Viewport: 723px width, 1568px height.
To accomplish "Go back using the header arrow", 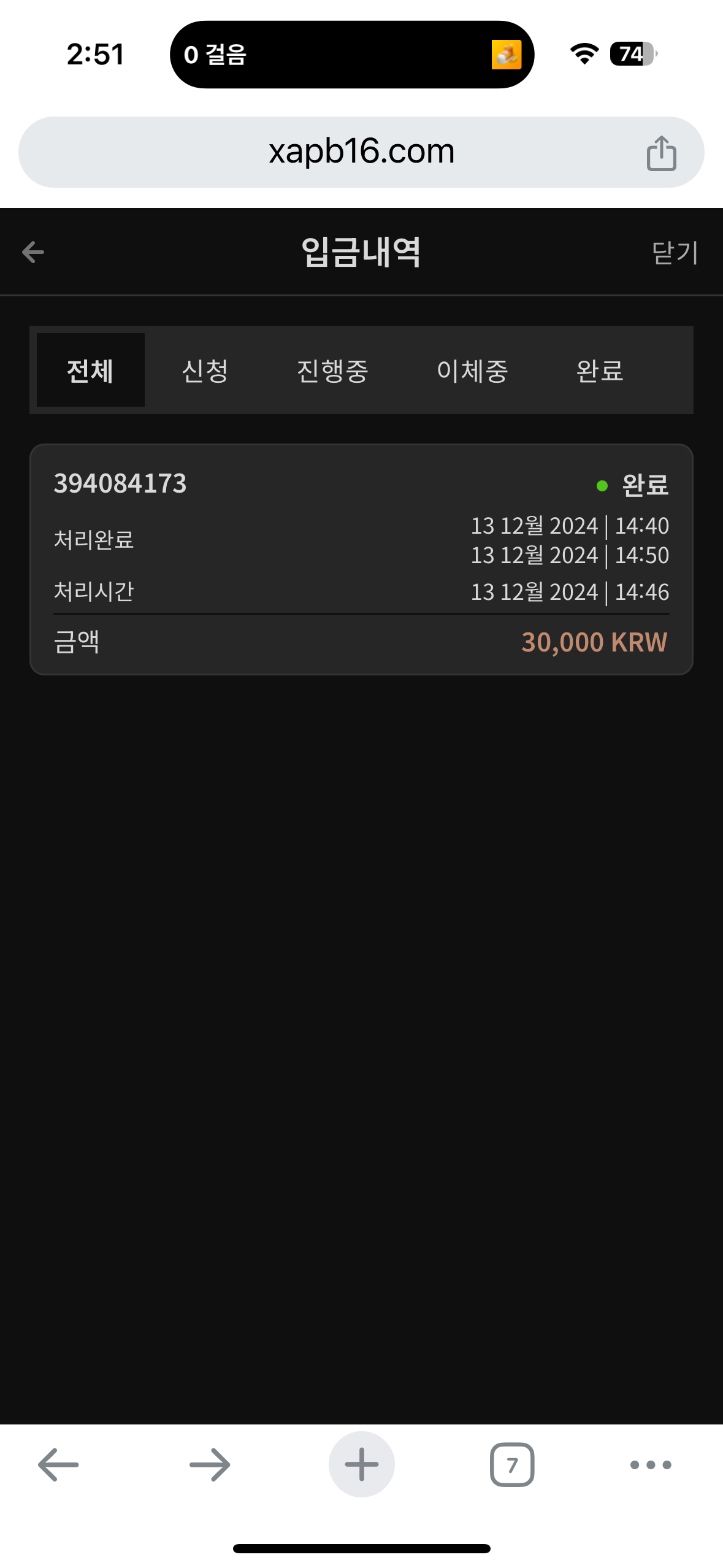I will tap(33, 252).
